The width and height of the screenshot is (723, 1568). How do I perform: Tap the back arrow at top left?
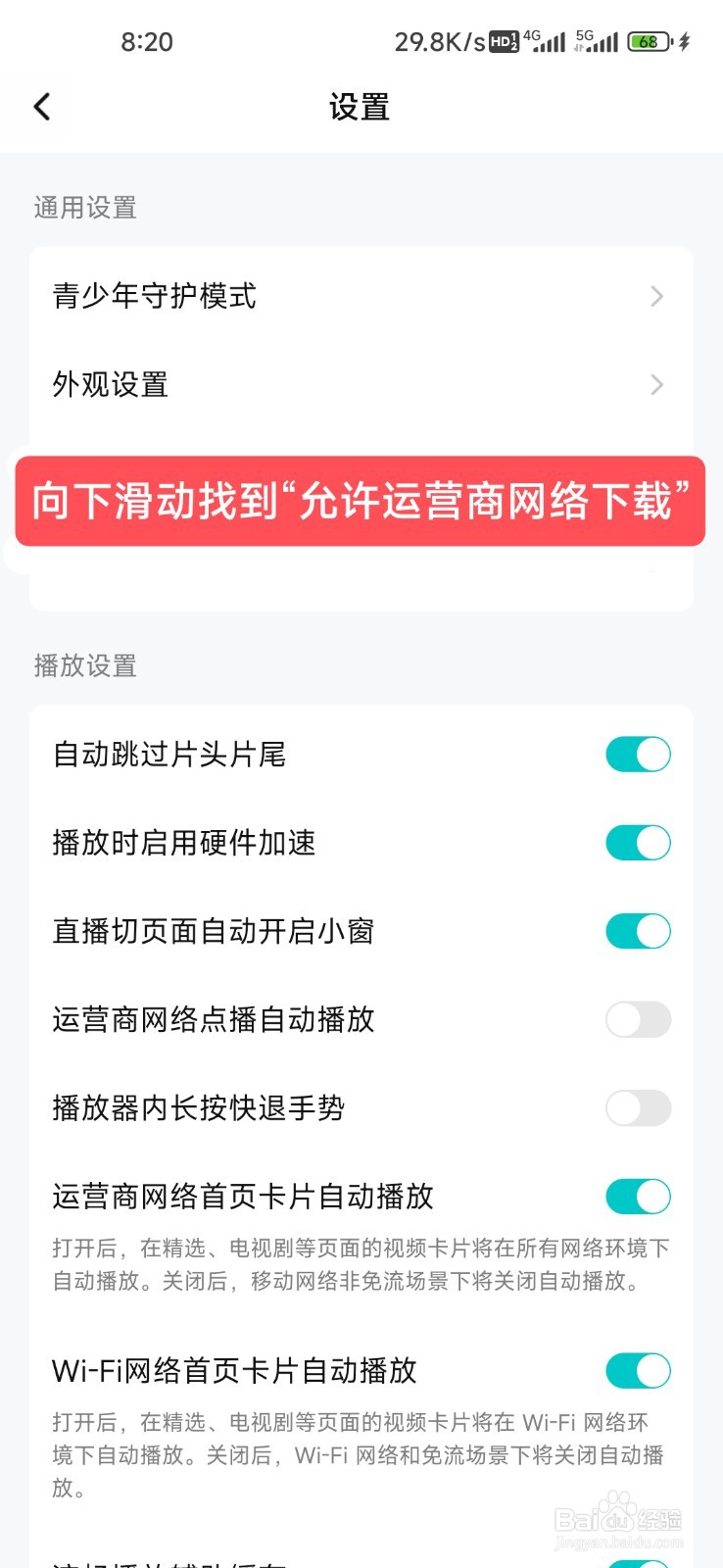(x=41, y=106)
